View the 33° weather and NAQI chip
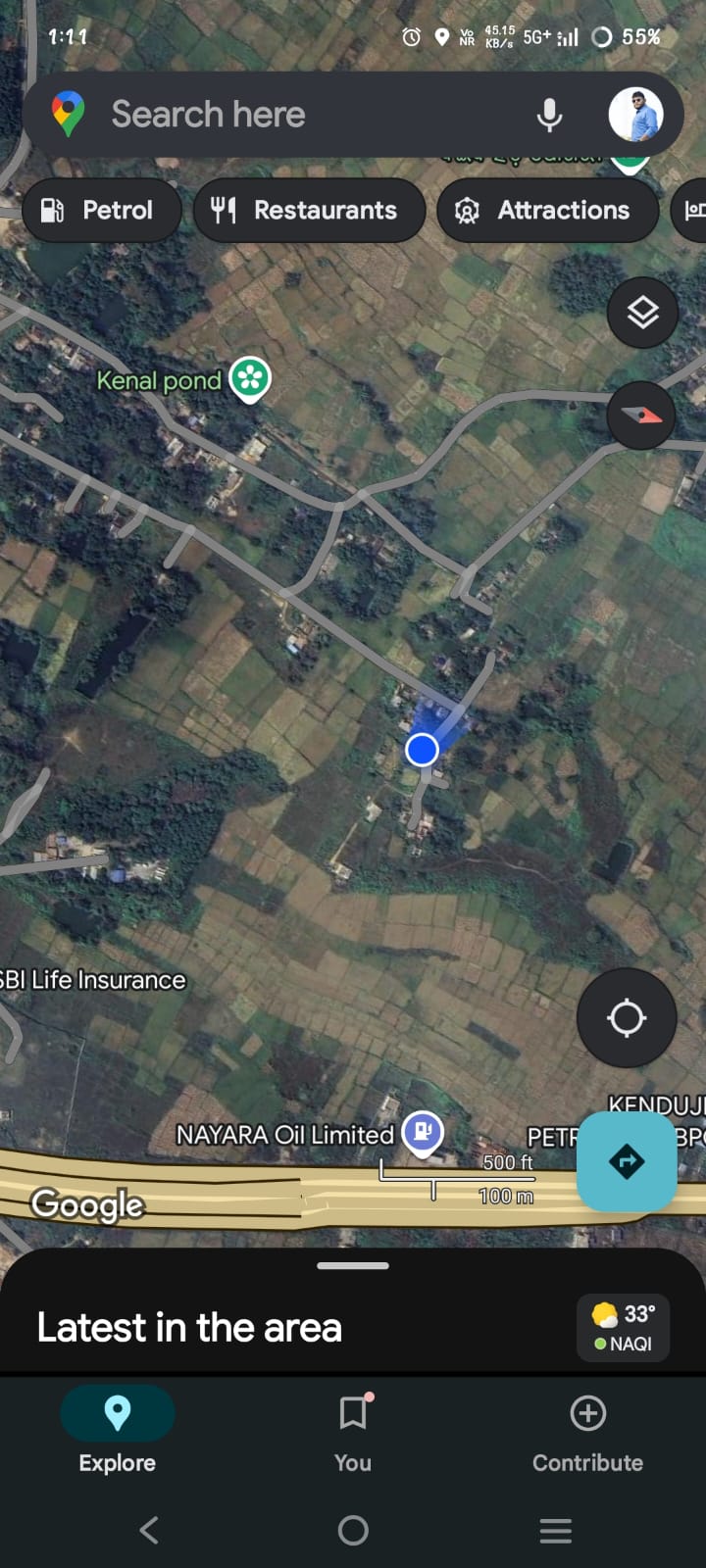Viewport: 706px width, 1568px height. (x=623, y=1328)
